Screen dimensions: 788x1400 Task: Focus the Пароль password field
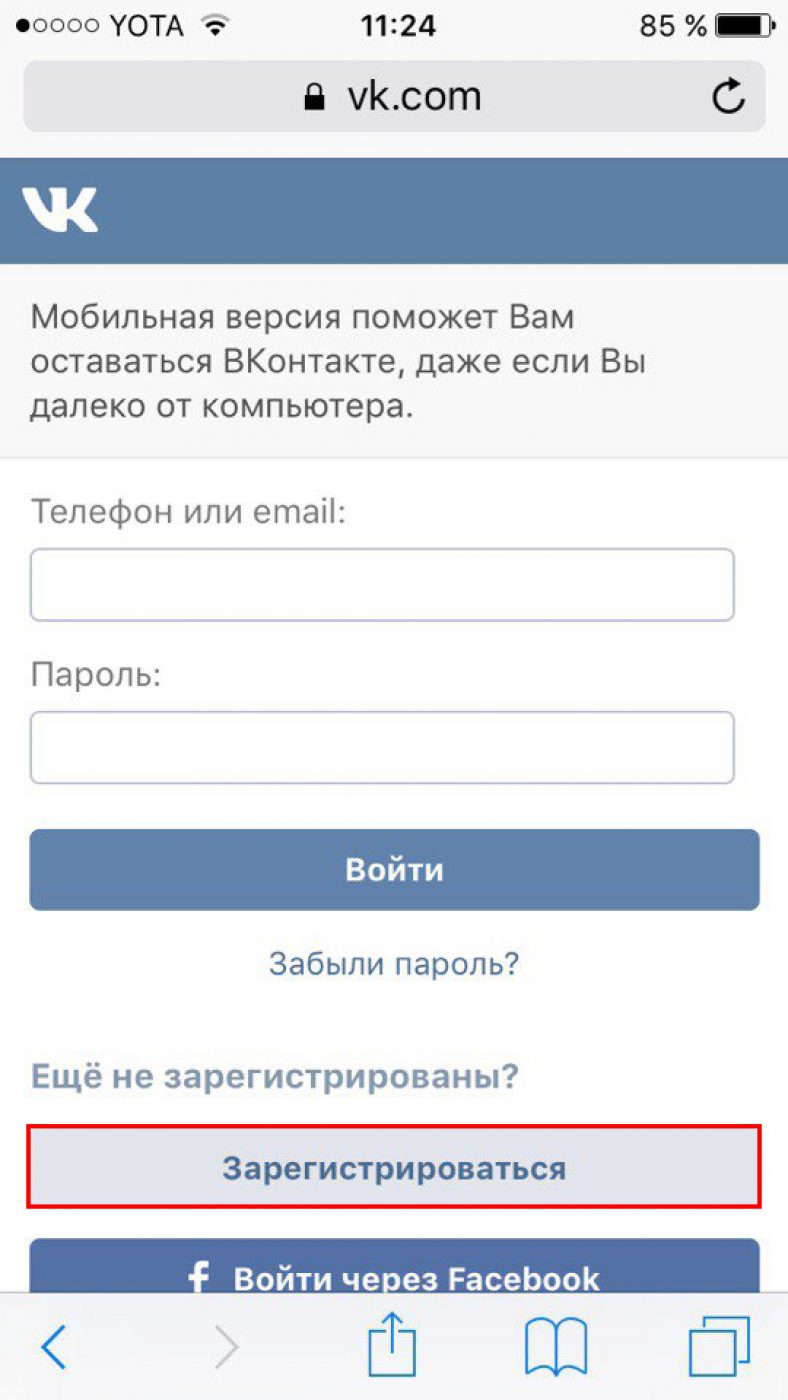[382, 747]
